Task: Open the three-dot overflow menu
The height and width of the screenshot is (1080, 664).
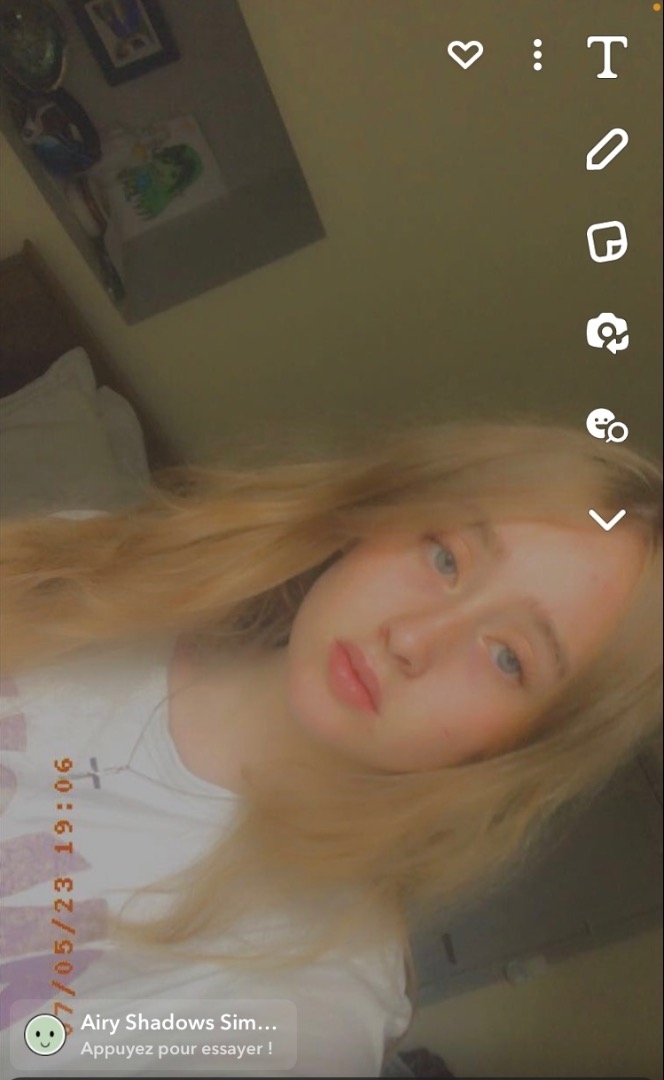Action: 538,55
